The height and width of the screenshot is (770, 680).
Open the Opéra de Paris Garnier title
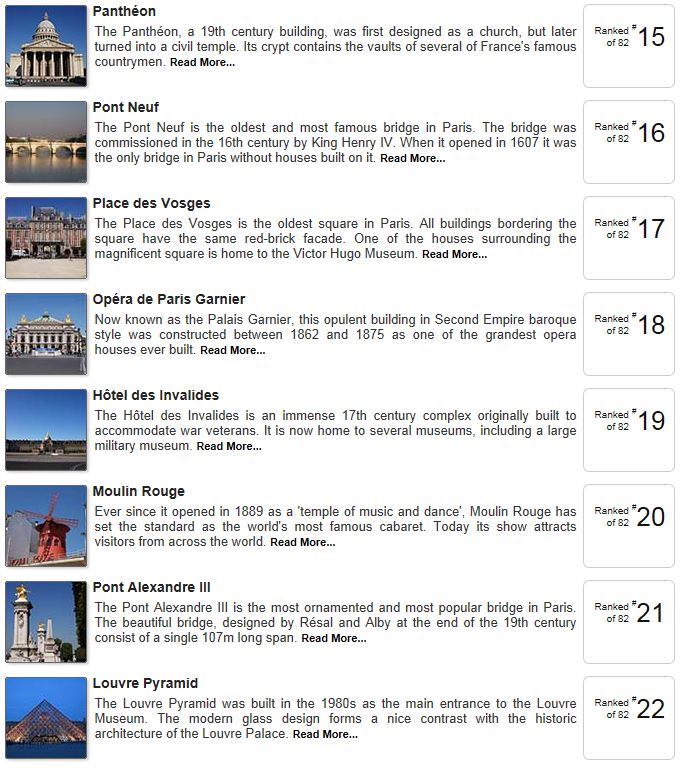click(x=168, y=299)
